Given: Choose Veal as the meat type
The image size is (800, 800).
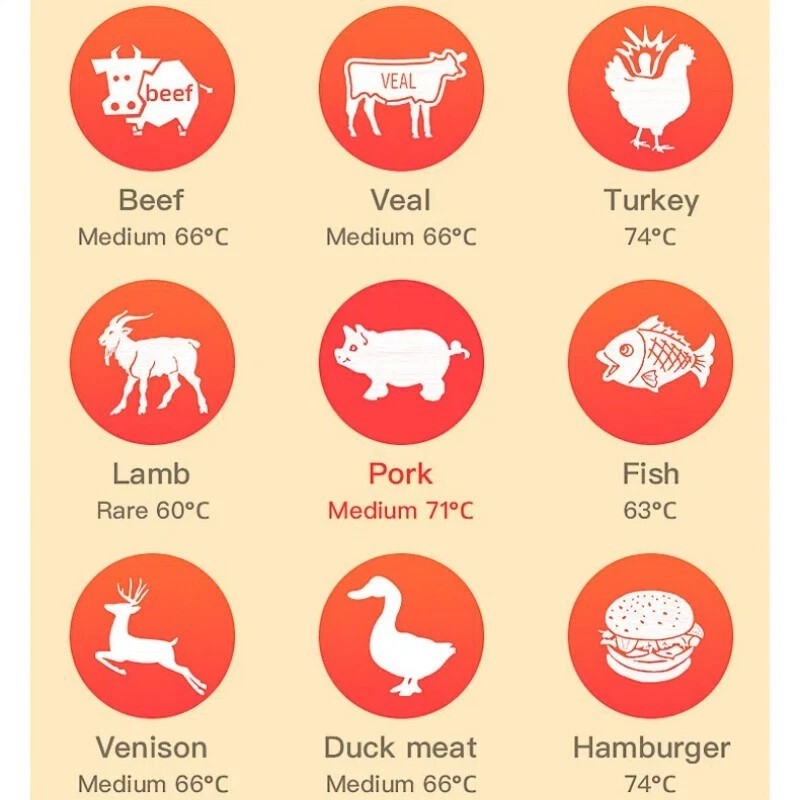Looking at the screenshot, I should [x=401, y=89].
